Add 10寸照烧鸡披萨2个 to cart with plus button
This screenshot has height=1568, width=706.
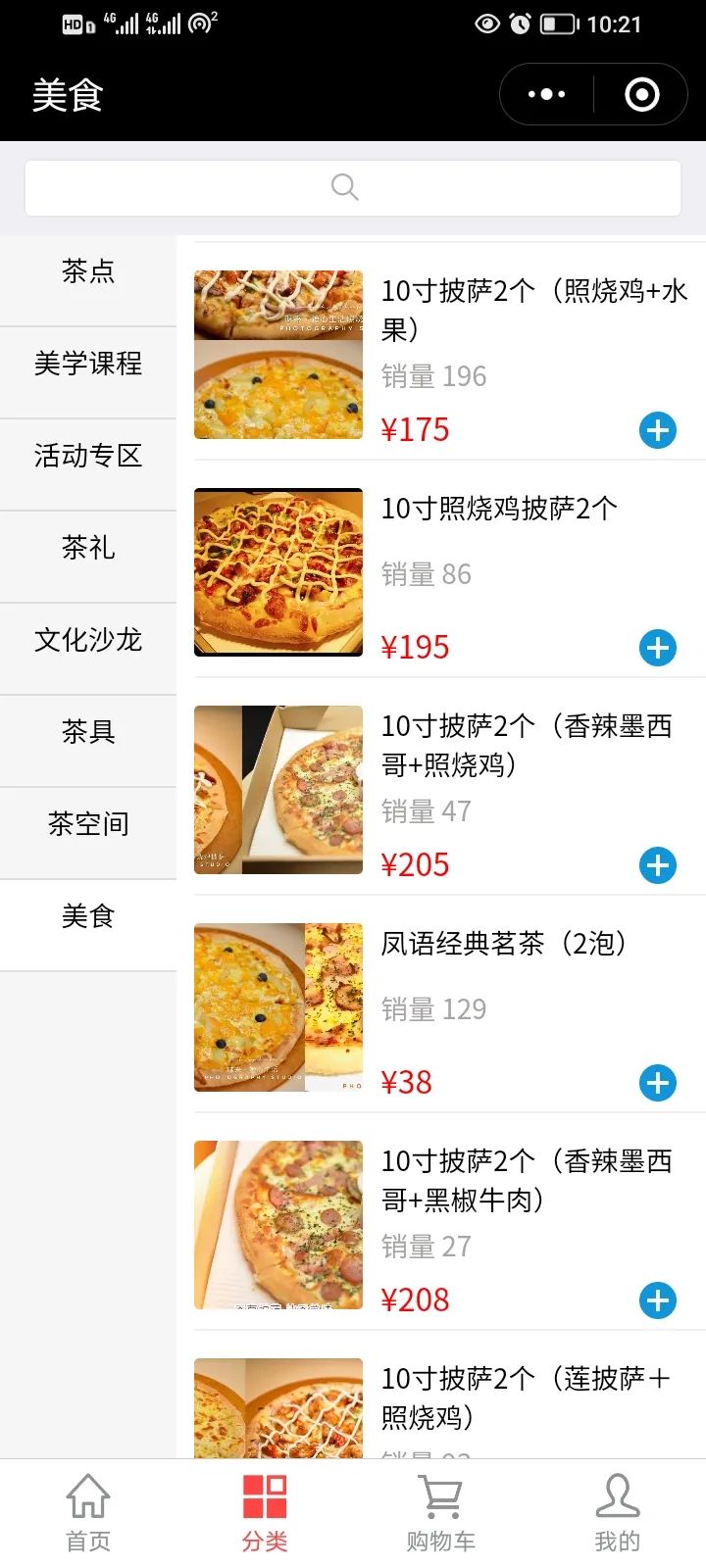pyautogui.click(x=658, y=647)
